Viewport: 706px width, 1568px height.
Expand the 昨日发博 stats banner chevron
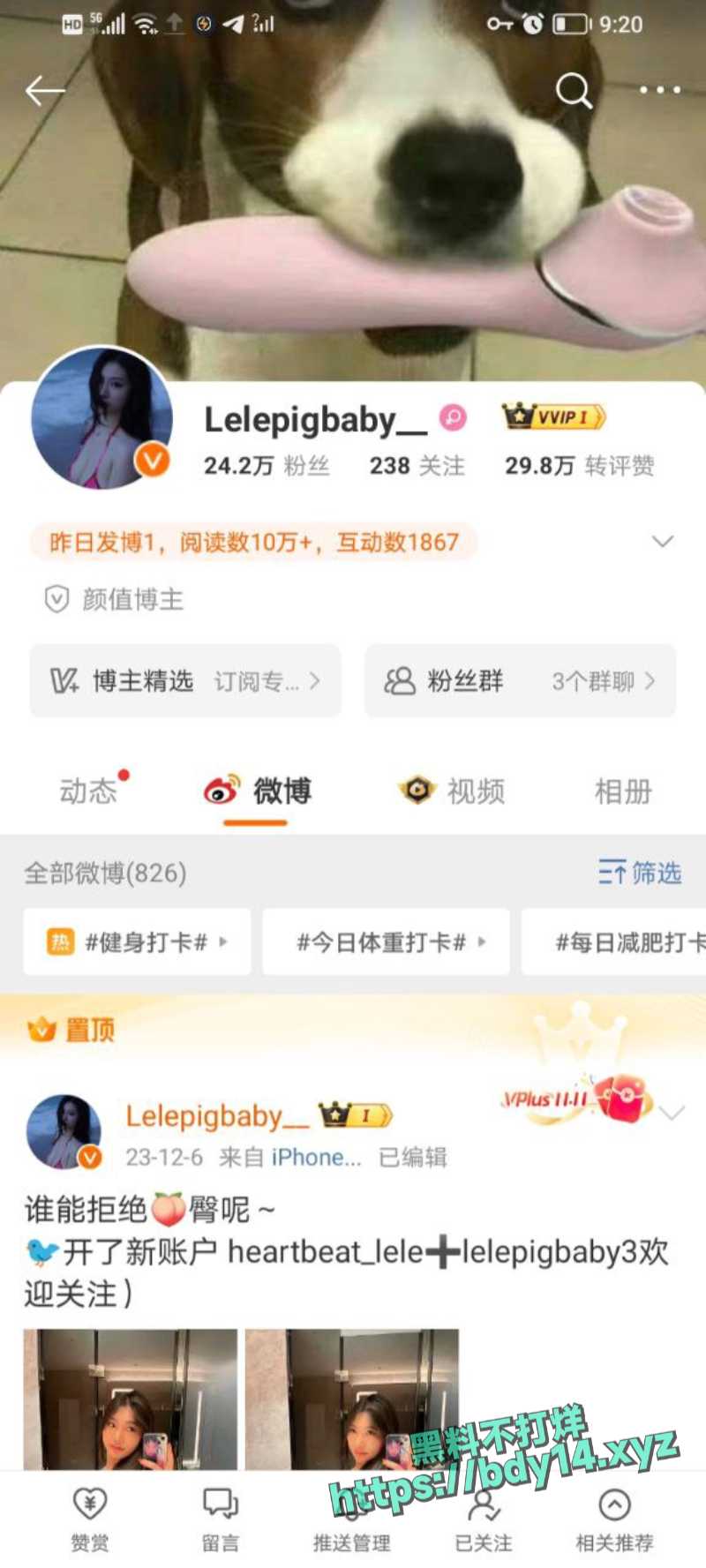click(x=663, y=542)
